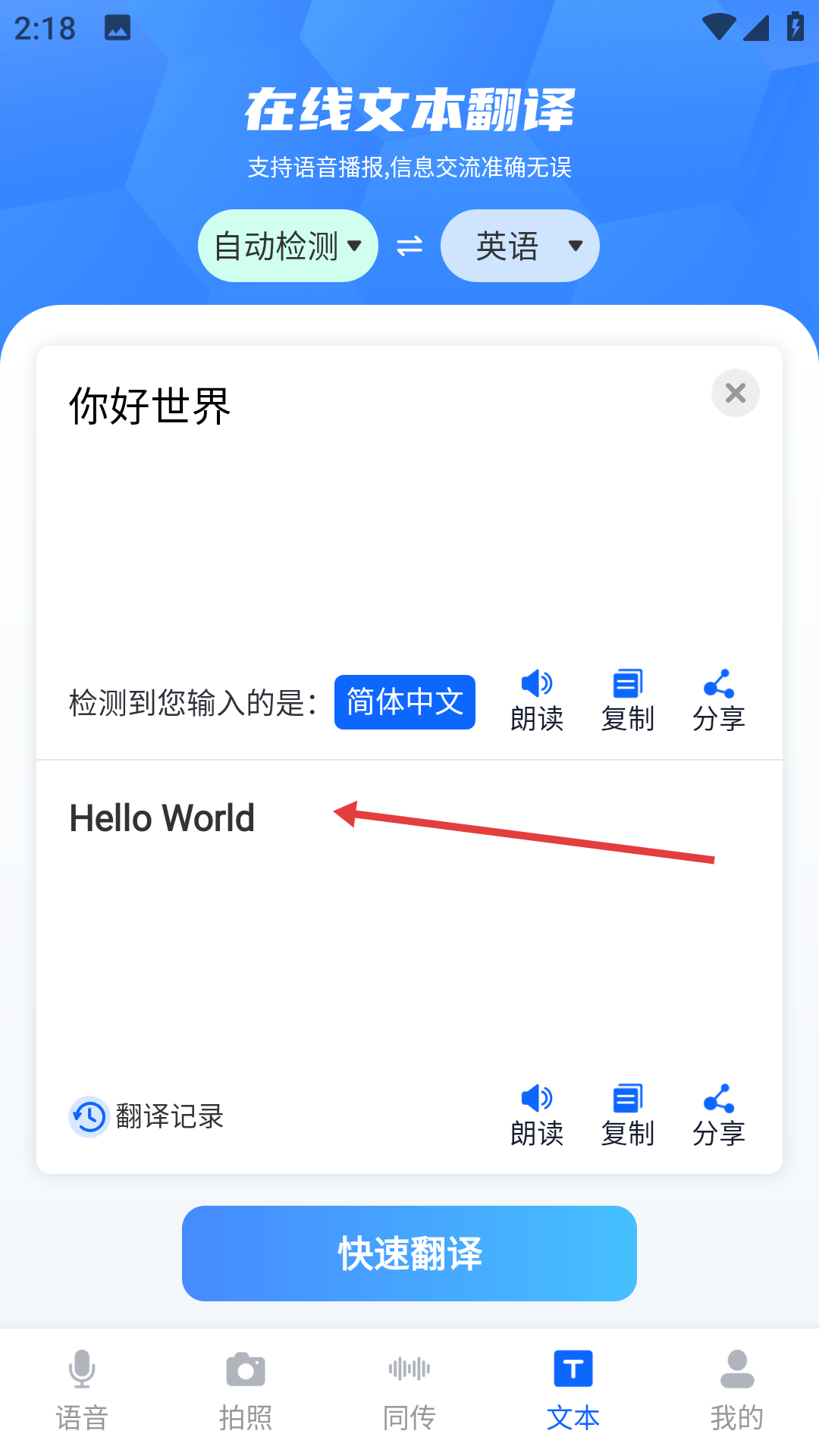Open the 英语 target language dropdown
The image size is (819, 1456).
[519, 246]
